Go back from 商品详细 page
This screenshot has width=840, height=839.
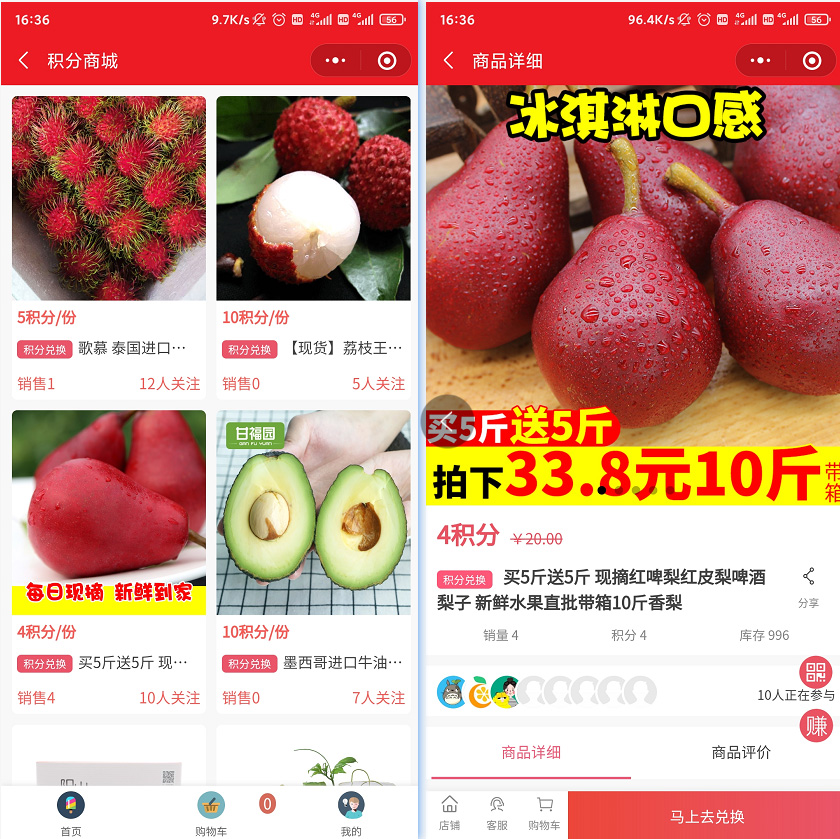tap(449, 61)
